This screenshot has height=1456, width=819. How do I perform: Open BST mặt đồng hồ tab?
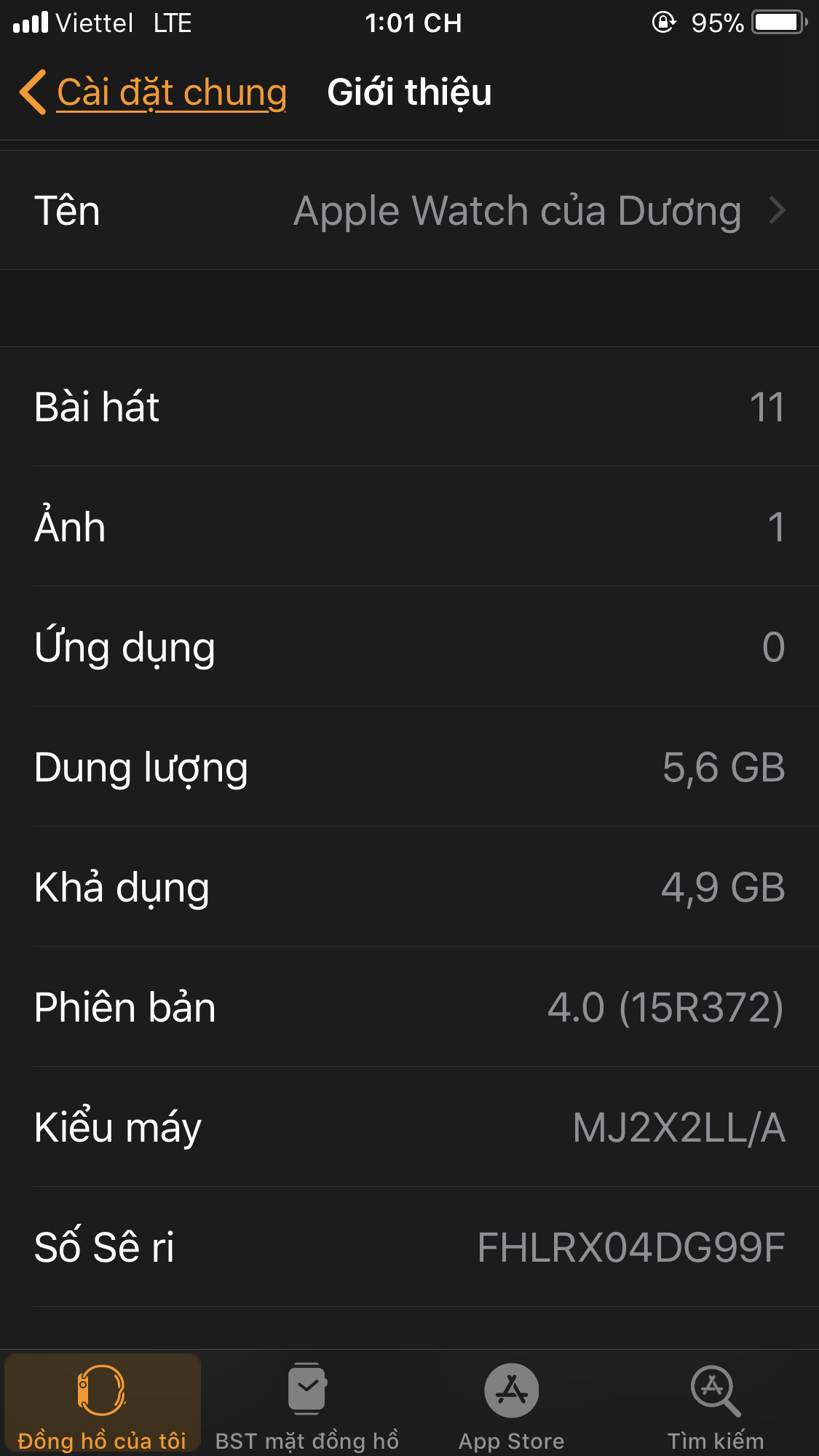point(307,1404)
